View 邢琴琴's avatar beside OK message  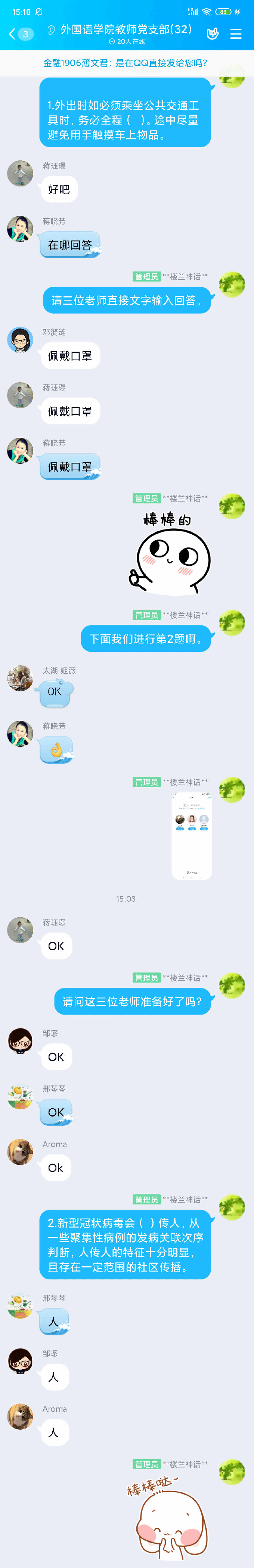20,1096
